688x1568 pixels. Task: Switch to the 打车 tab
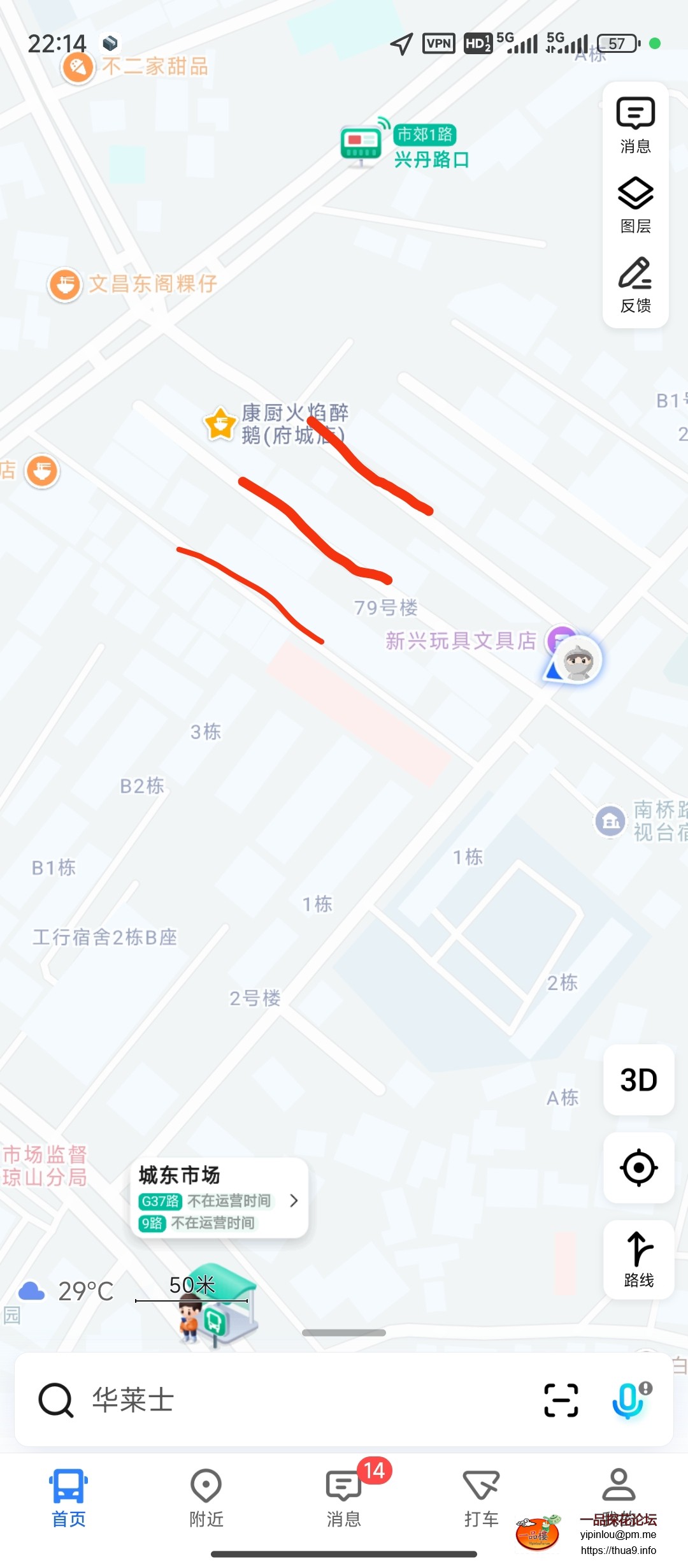(x=481, y=1498)
